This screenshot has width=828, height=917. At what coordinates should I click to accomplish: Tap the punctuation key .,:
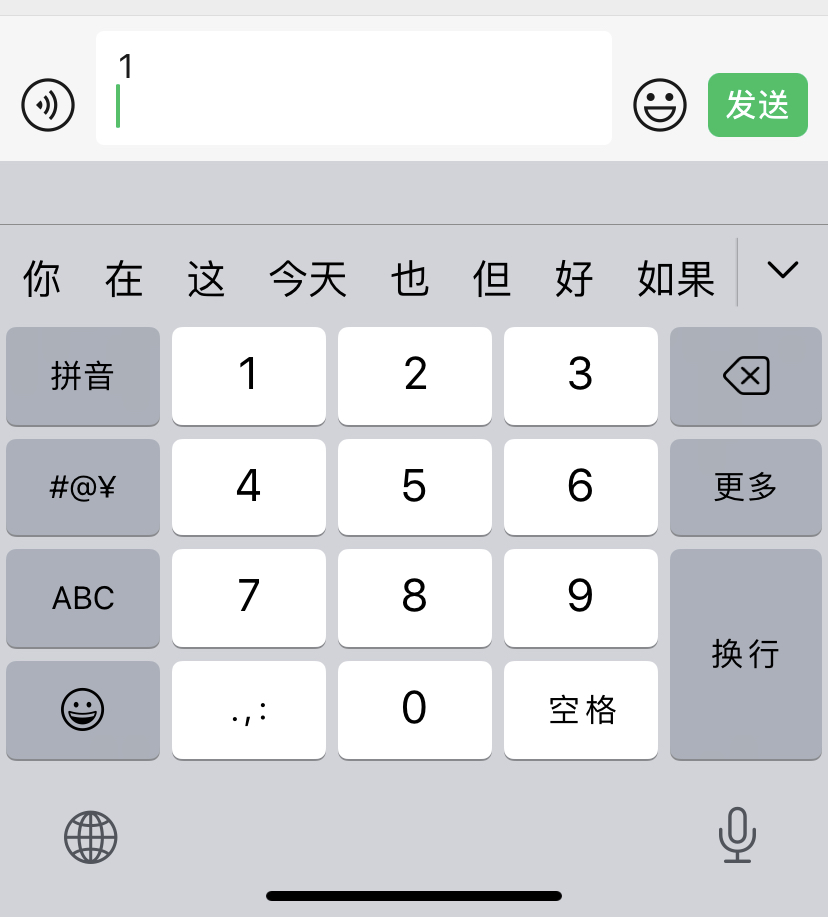pyautogui.click(x=248, y=709)
